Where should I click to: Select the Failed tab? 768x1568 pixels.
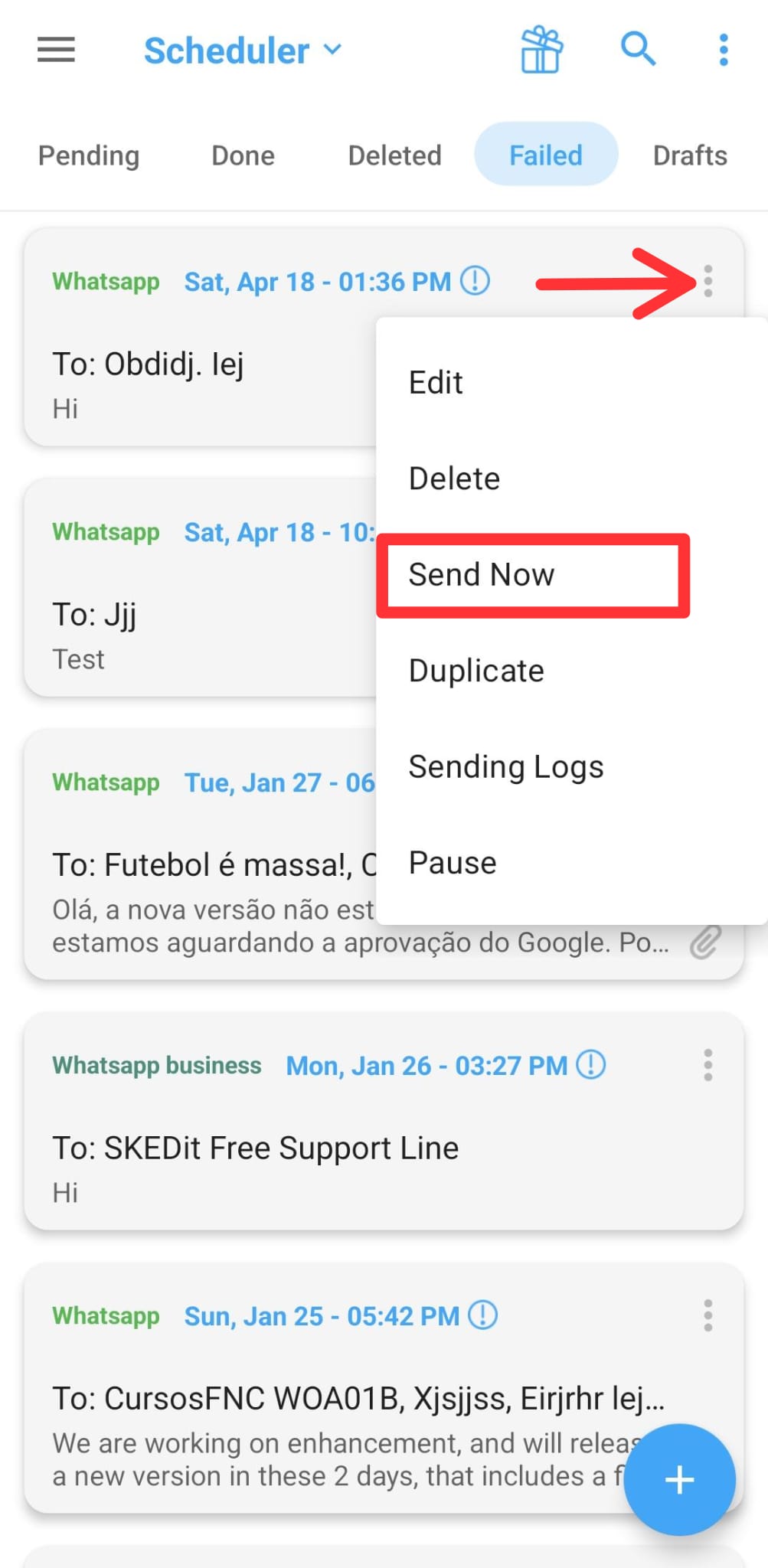tap(546, 155)
